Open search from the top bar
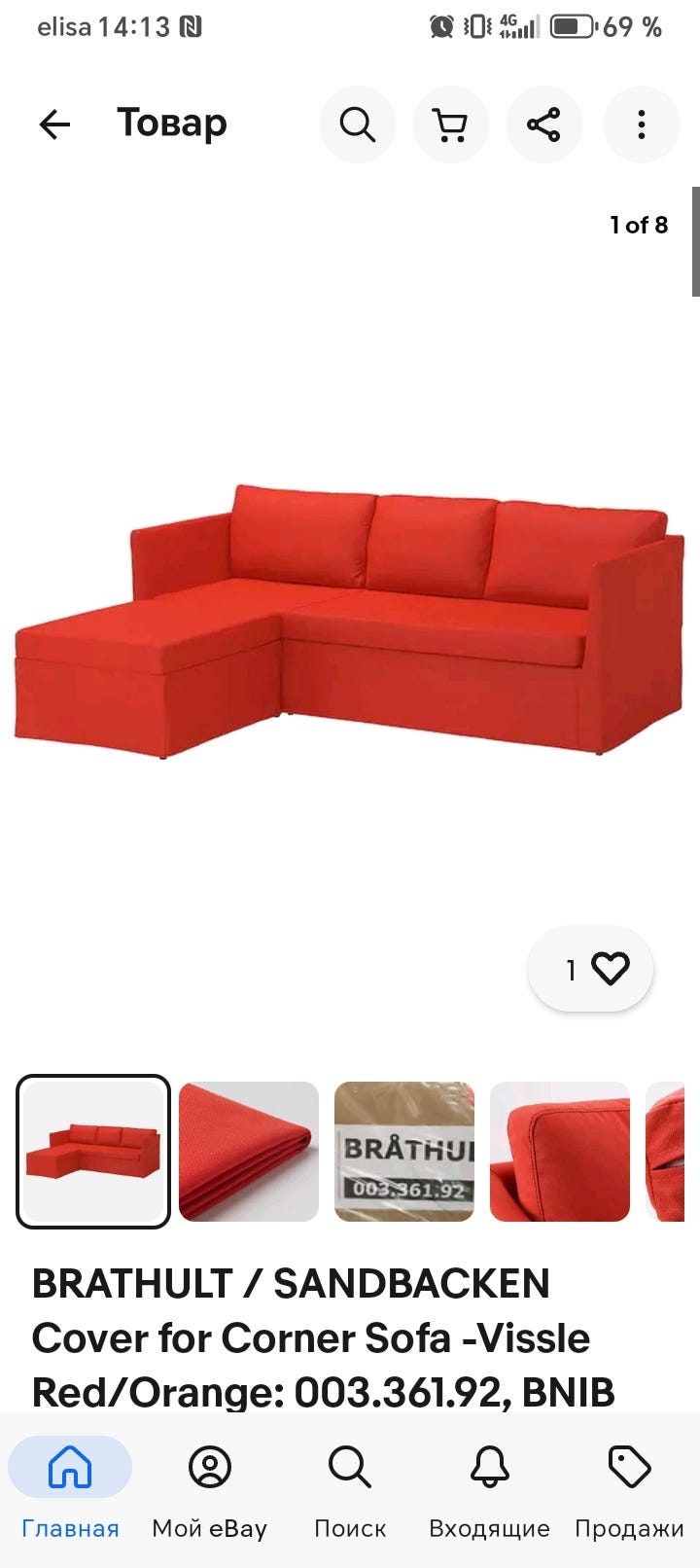This screenshot has height=1568, width=700. [x=357, y=125]
